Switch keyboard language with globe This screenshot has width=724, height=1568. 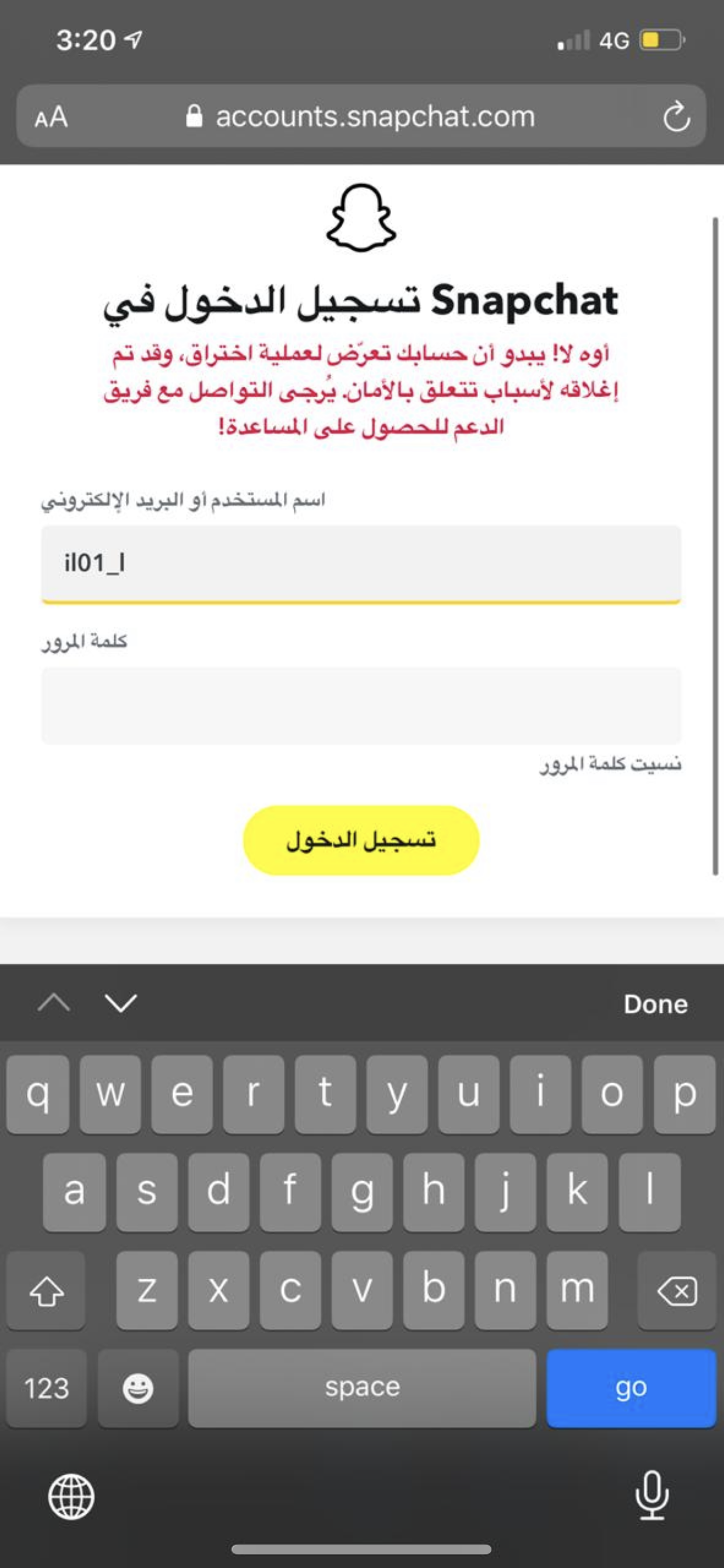(x=71, y=1496)
